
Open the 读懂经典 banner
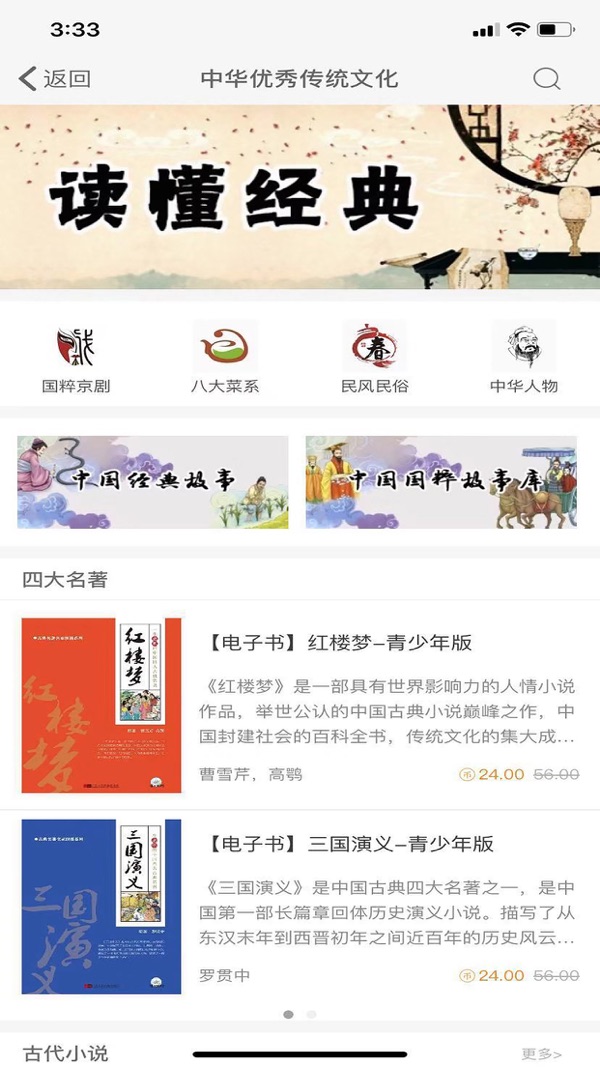(x=300, y=197)
